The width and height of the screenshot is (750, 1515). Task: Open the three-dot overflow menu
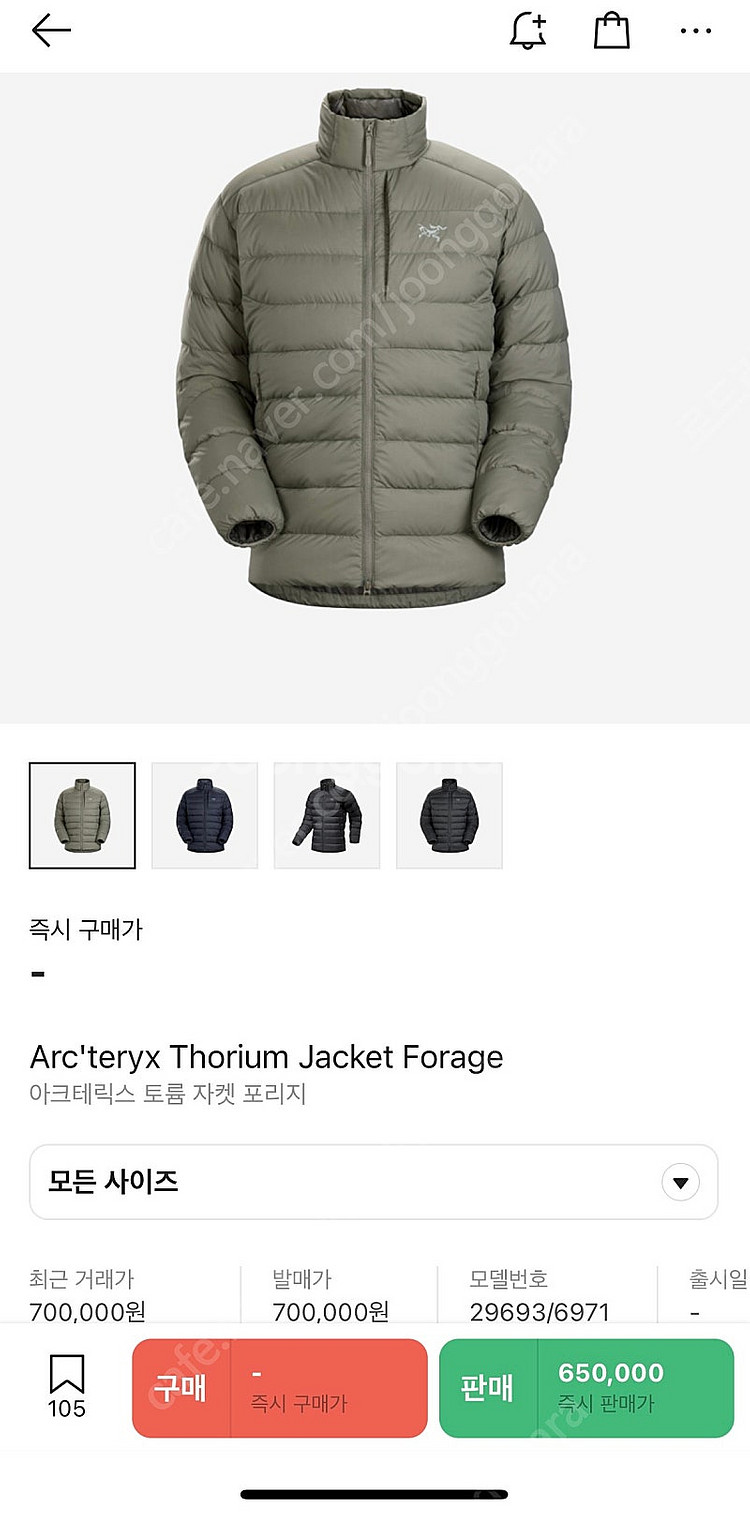[x=695, y=31]
